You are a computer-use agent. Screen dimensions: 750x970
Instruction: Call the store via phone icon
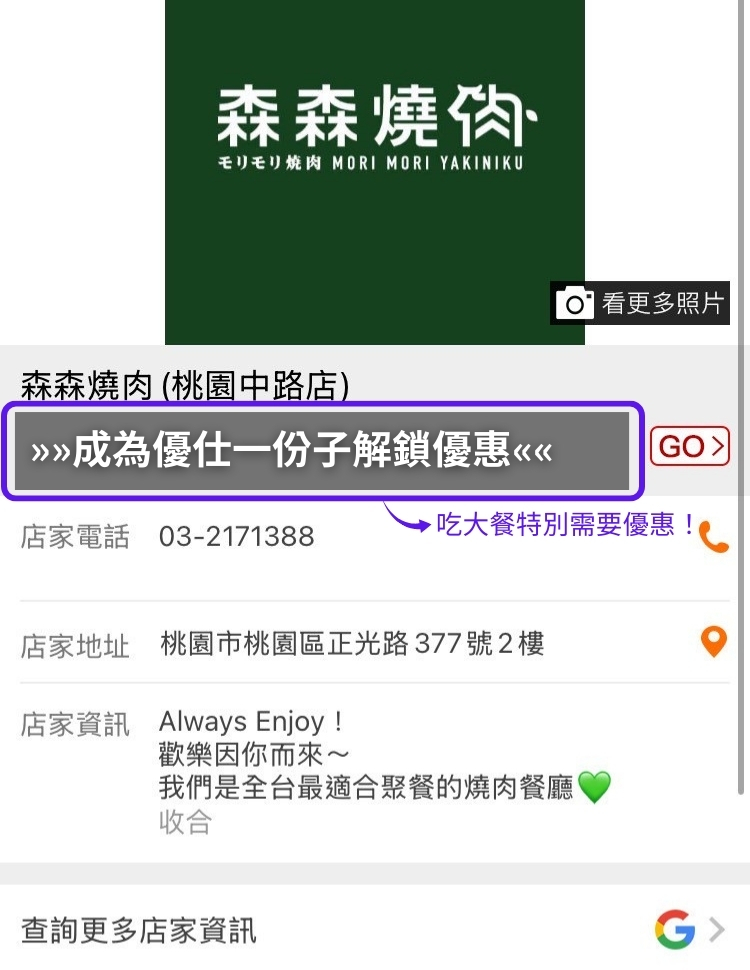point(713,537)
